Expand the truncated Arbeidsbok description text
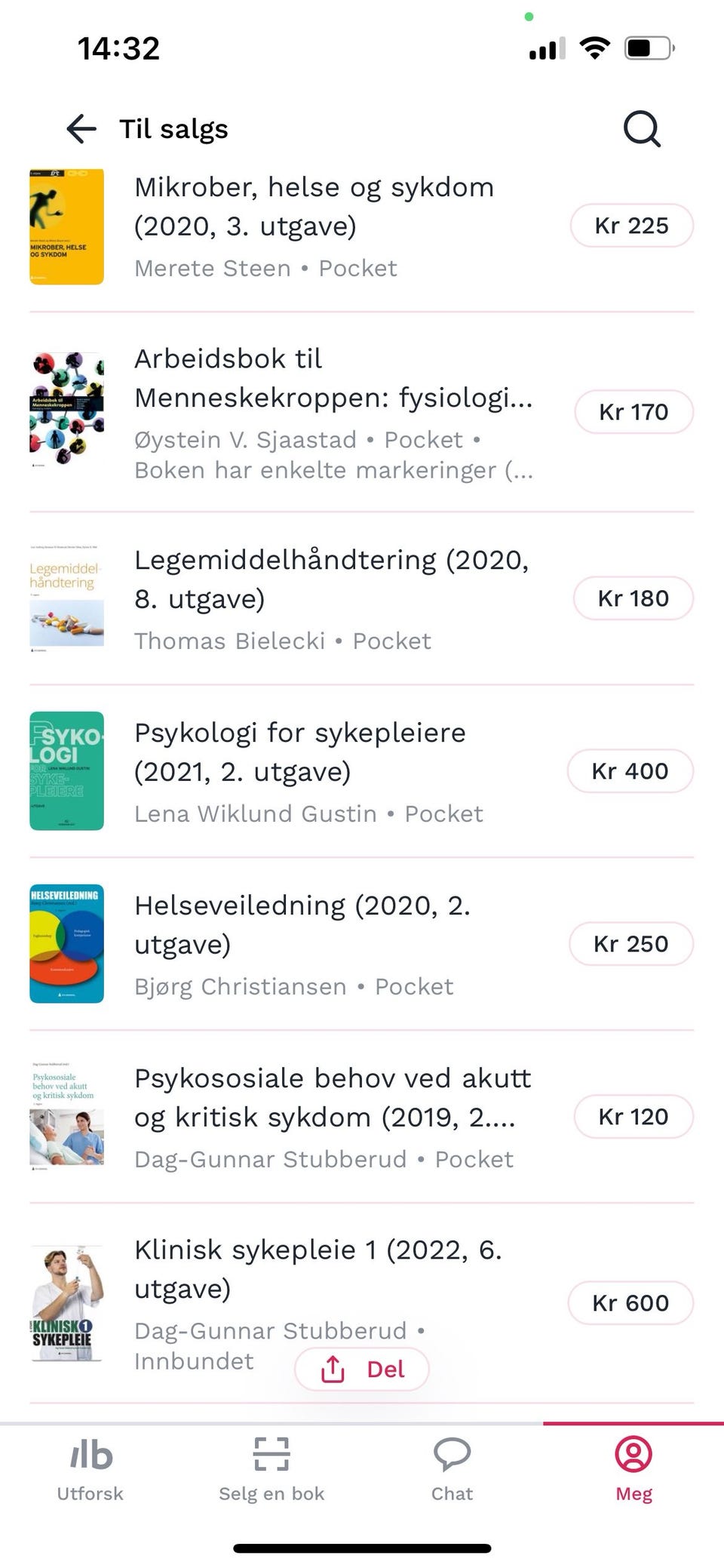Viewport: 724px width, 1568px height. click(334, 469)
